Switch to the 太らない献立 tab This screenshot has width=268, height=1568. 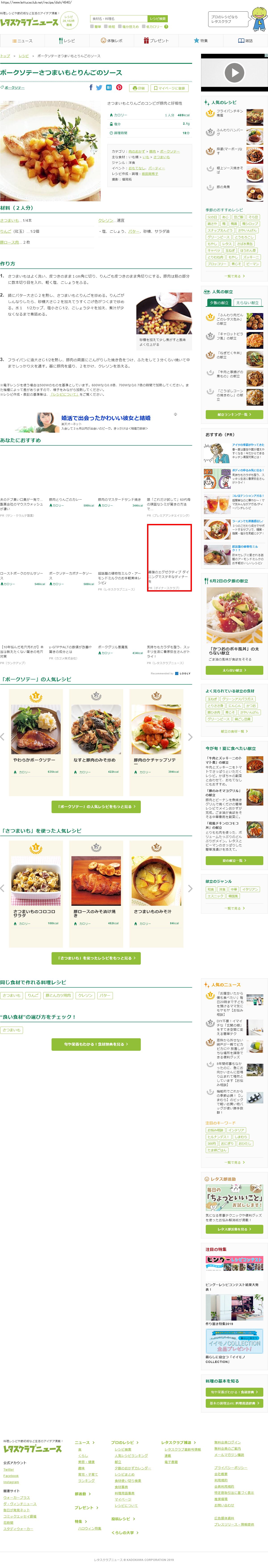(x=247, y=303)
